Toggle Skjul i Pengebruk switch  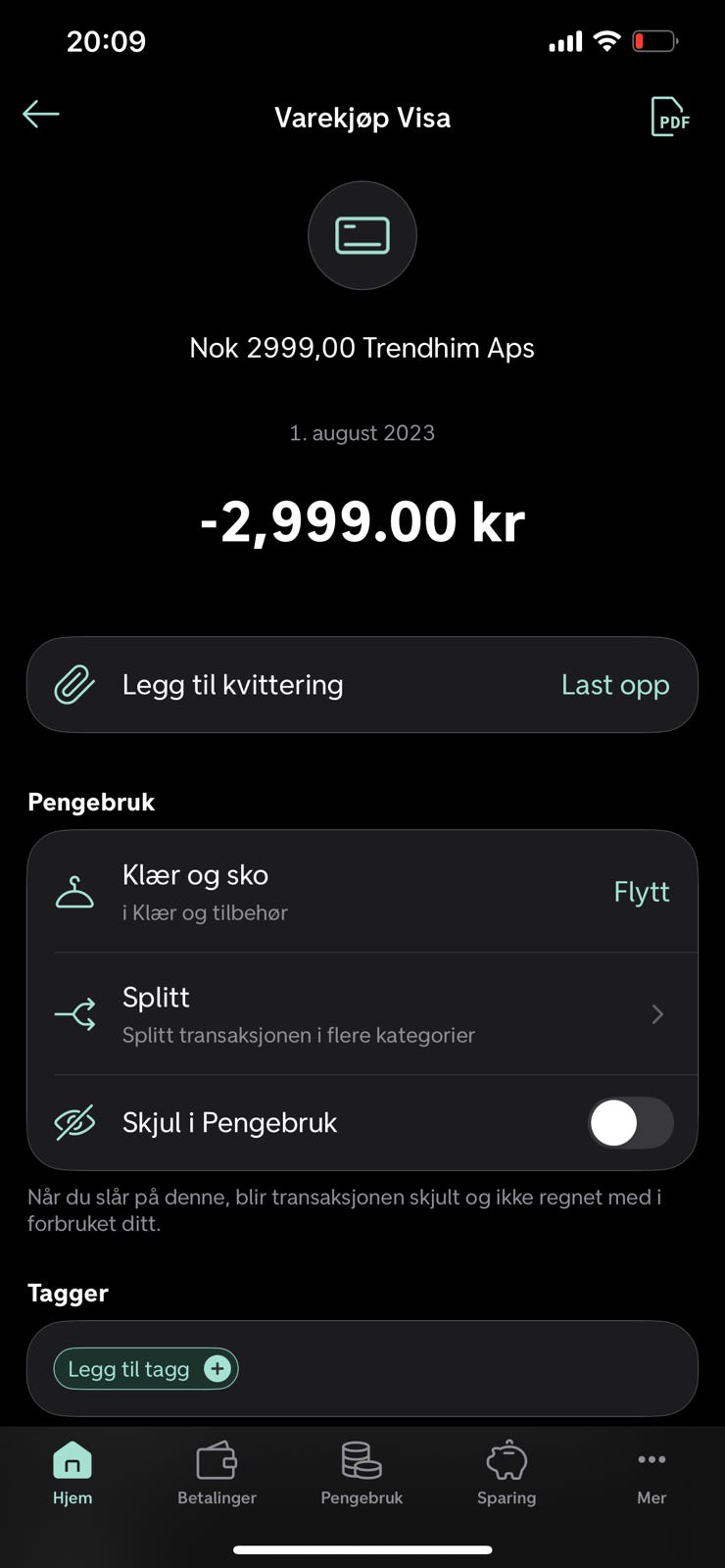coord(630,1123)
